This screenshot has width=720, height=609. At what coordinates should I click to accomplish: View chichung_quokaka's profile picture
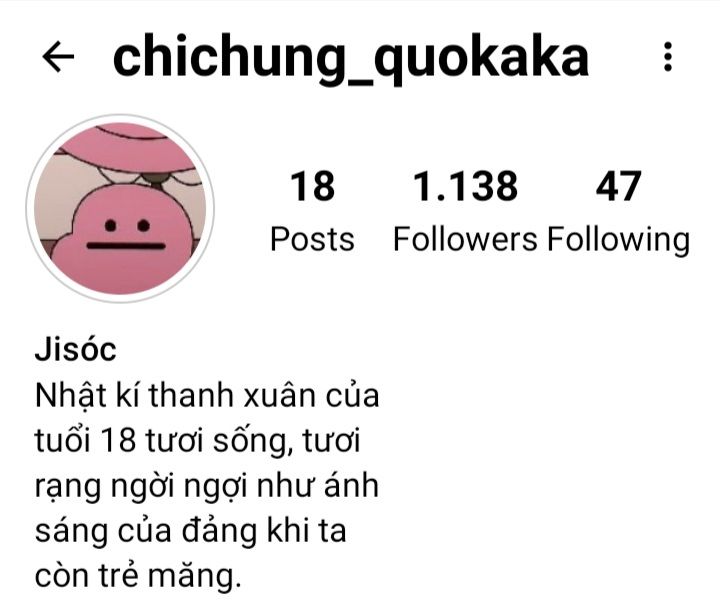pyautogui.click(x=120, y=208)
